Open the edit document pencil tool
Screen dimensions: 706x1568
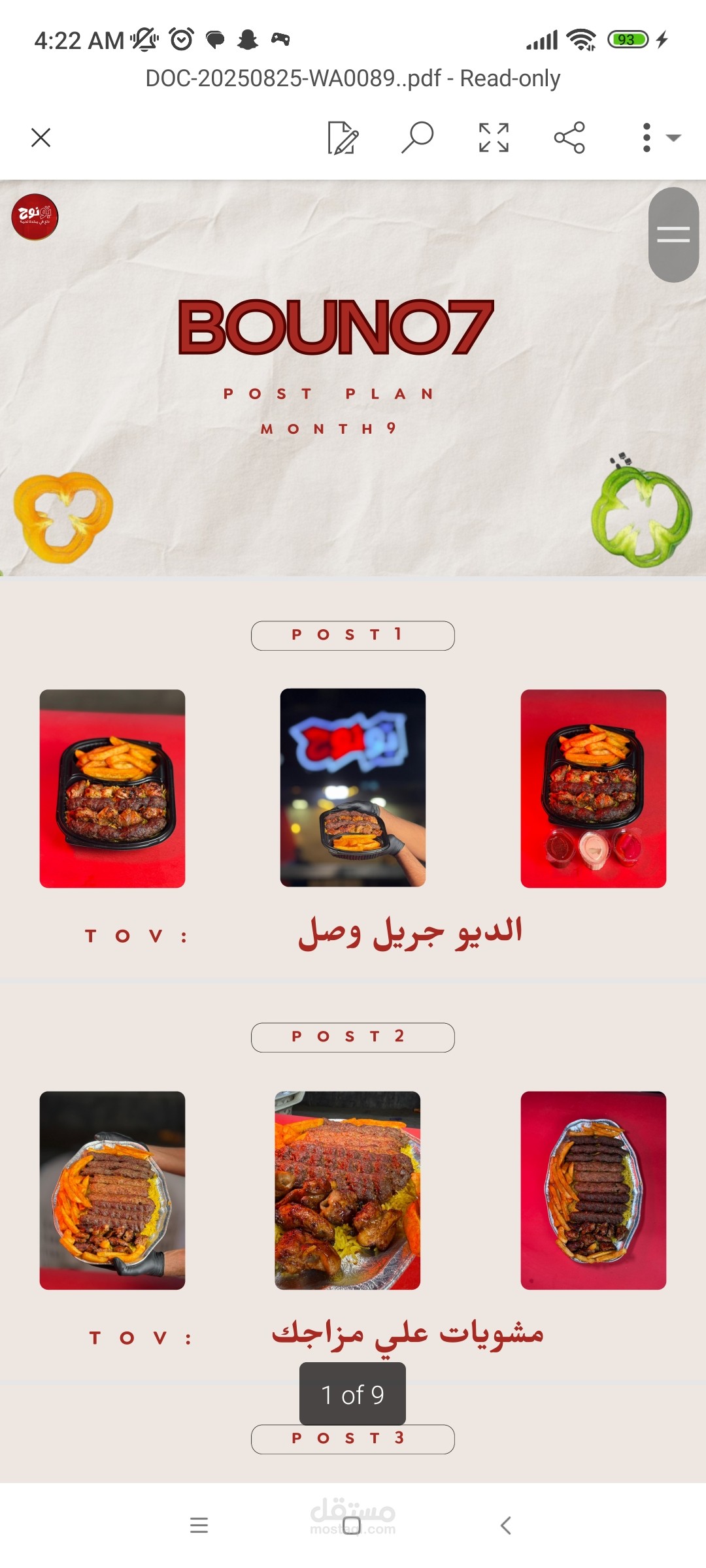343,138
